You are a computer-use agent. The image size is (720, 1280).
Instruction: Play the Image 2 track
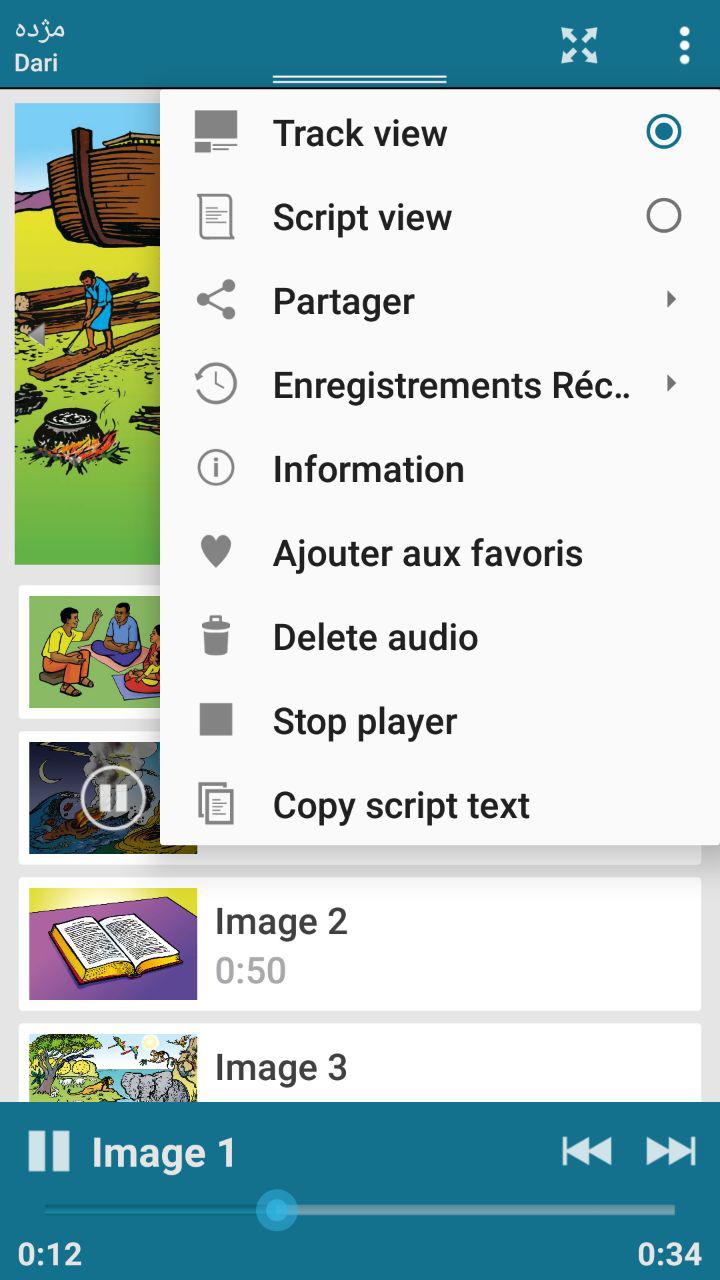click(360, 944)
